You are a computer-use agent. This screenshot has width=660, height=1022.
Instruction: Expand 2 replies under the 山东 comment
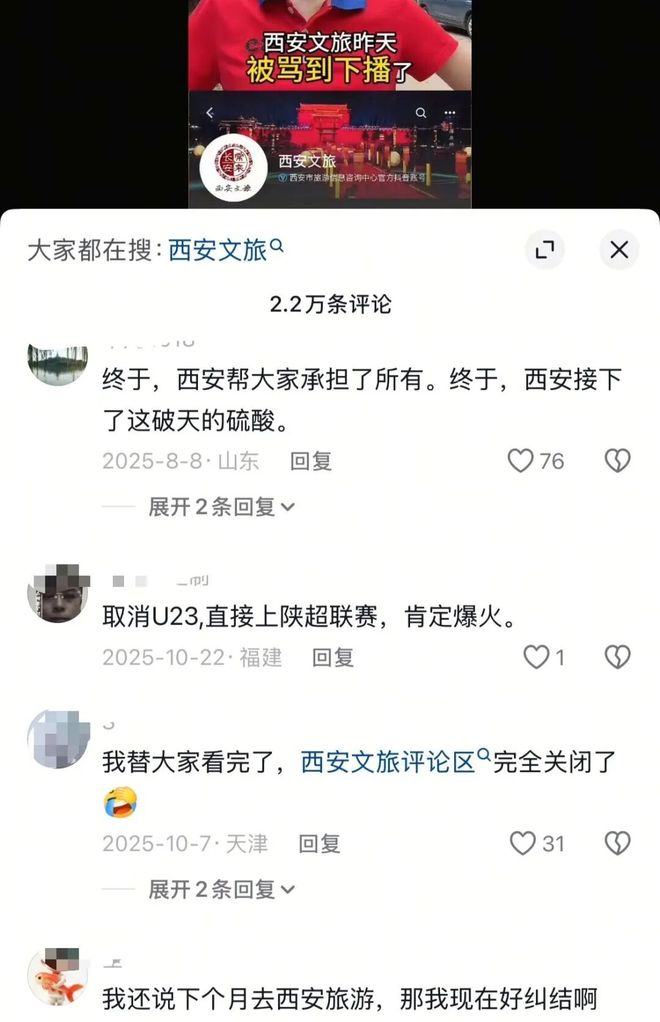(x=221, y=507)
